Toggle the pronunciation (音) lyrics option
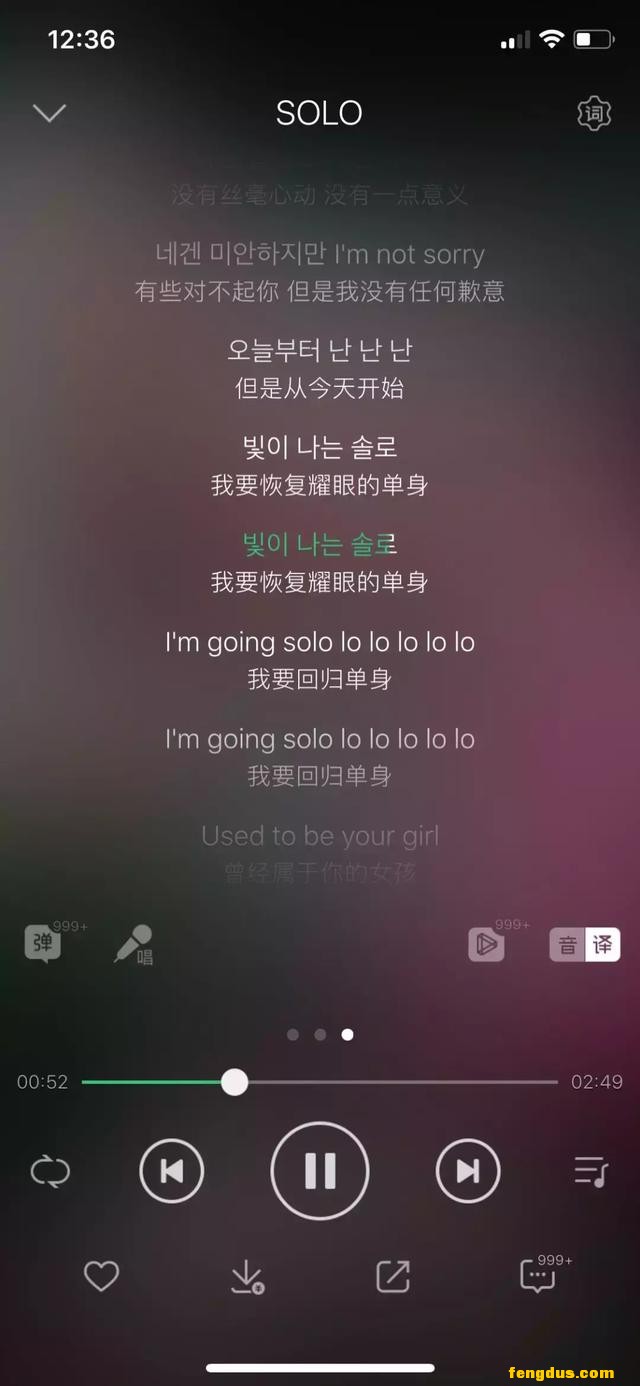The width and height of the screenshot is (640, 1386). point(567,945)
